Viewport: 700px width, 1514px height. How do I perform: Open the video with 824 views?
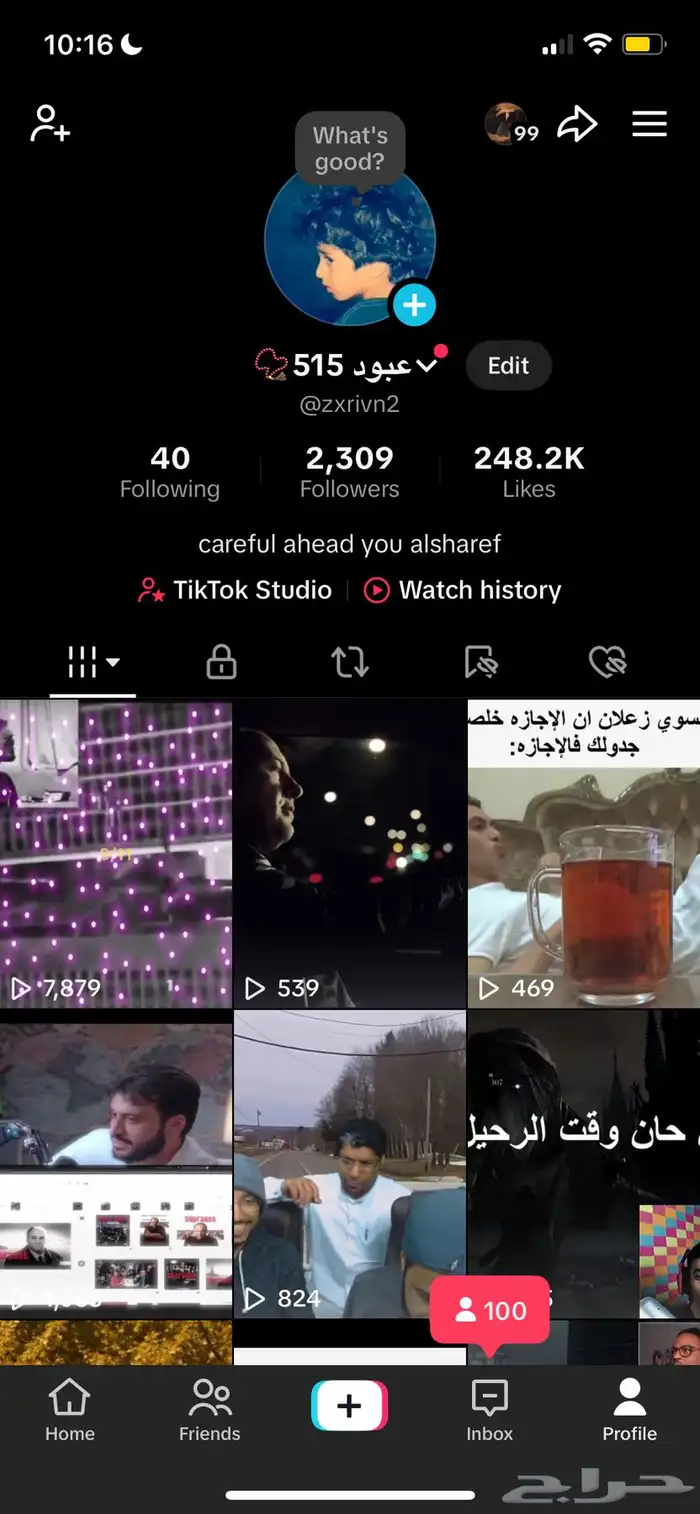pos(350,1164)
